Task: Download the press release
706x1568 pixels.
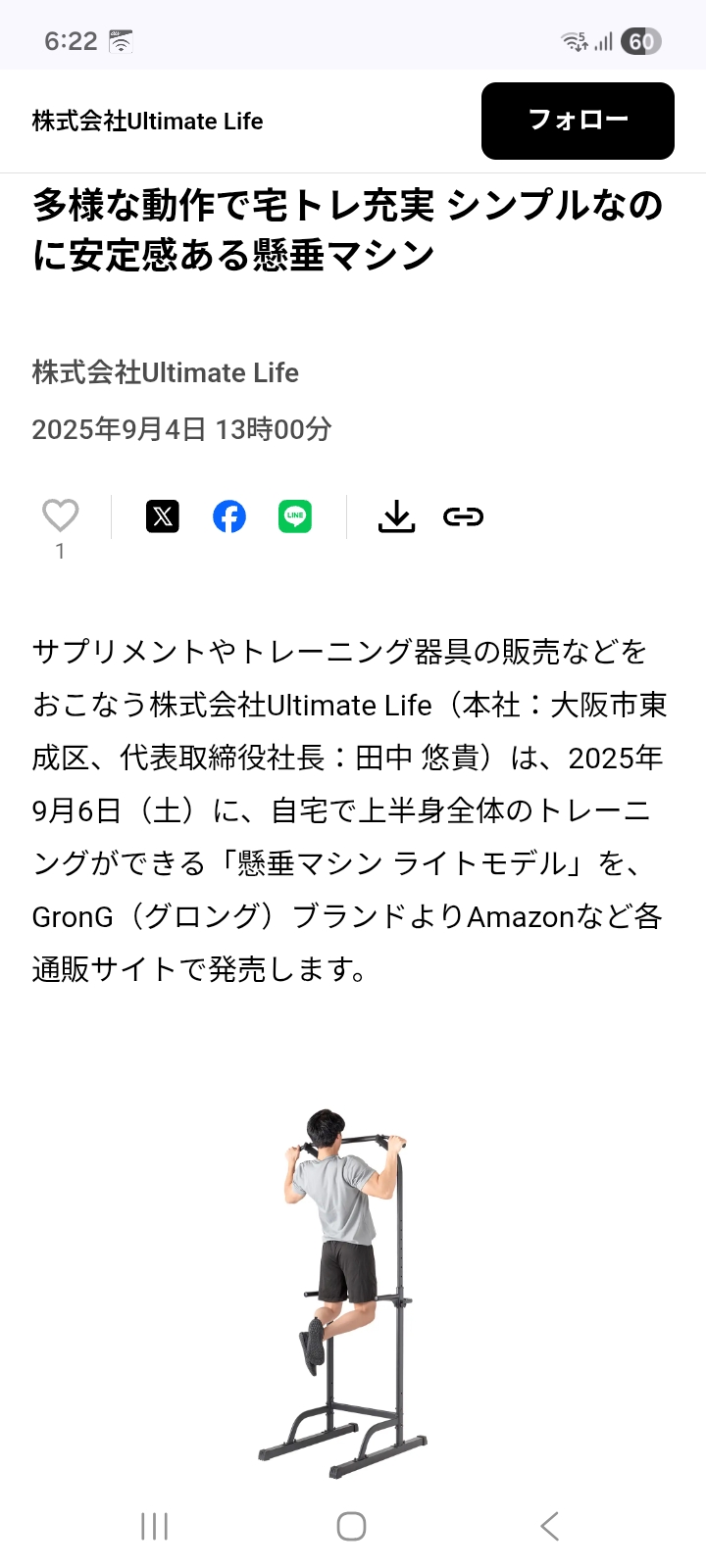Action: pyautogui.click(x=396, y=516)
